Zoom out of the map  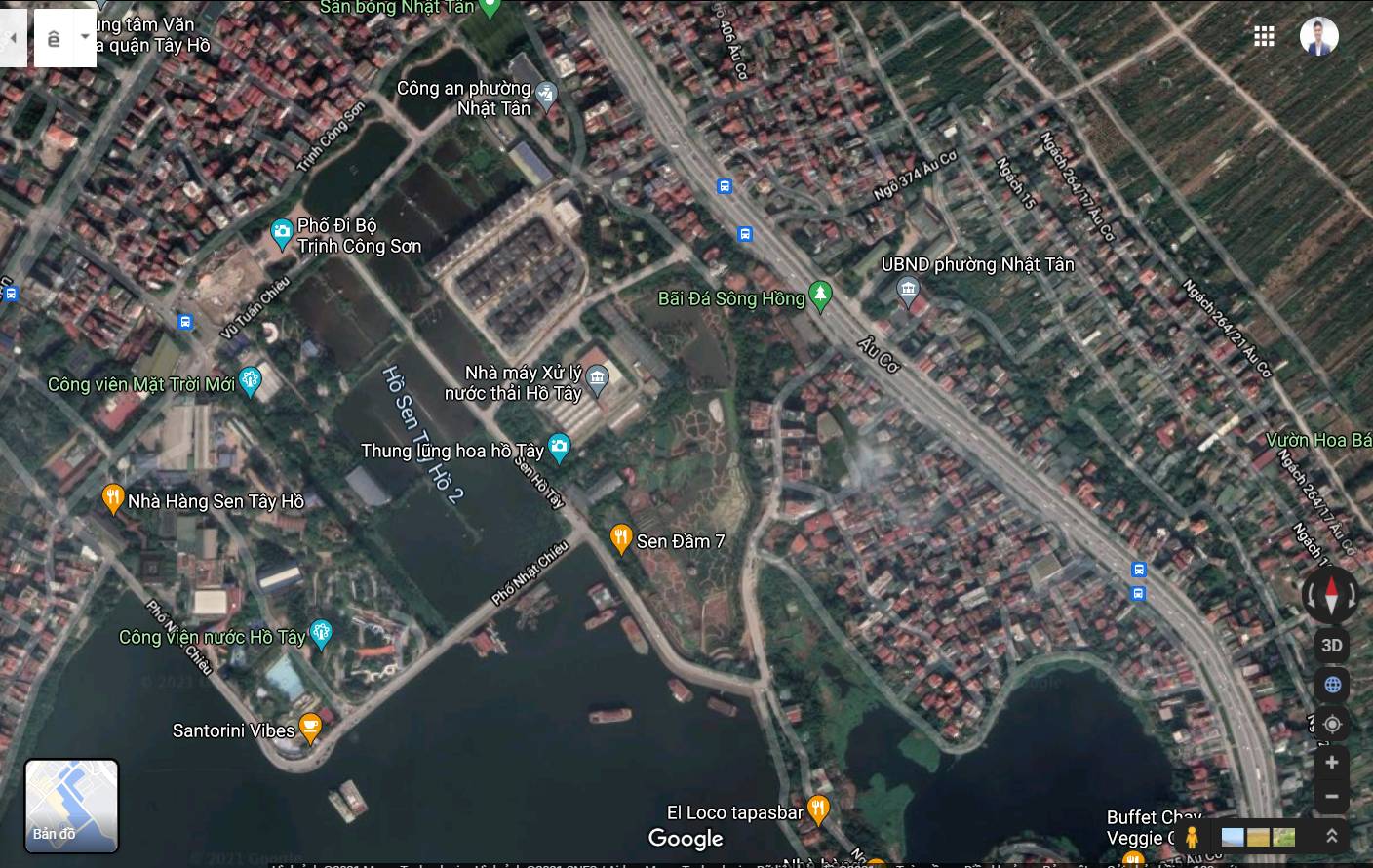tap(1331, 797)
